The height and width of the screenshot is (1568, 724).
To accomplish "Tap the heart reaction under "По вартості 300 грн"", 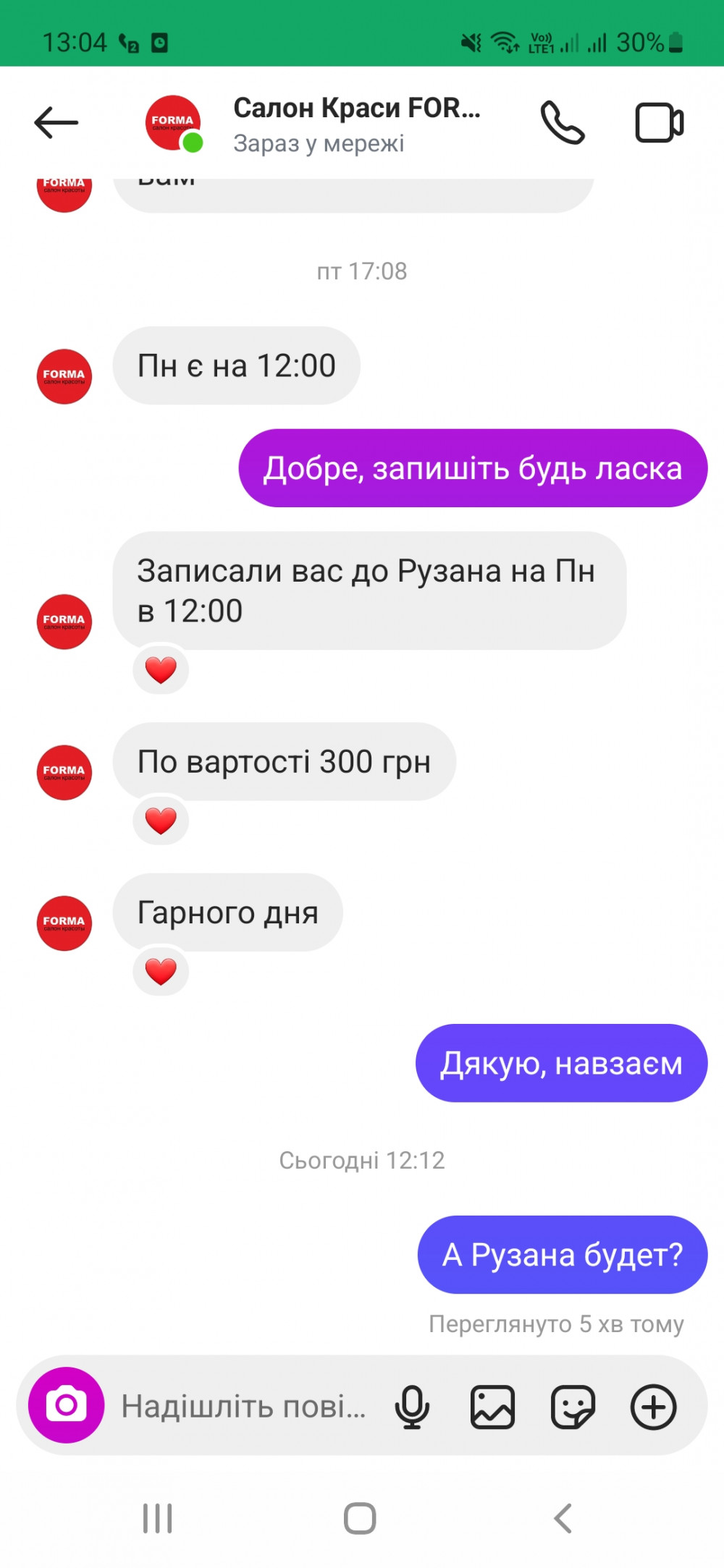I will 161,820.
